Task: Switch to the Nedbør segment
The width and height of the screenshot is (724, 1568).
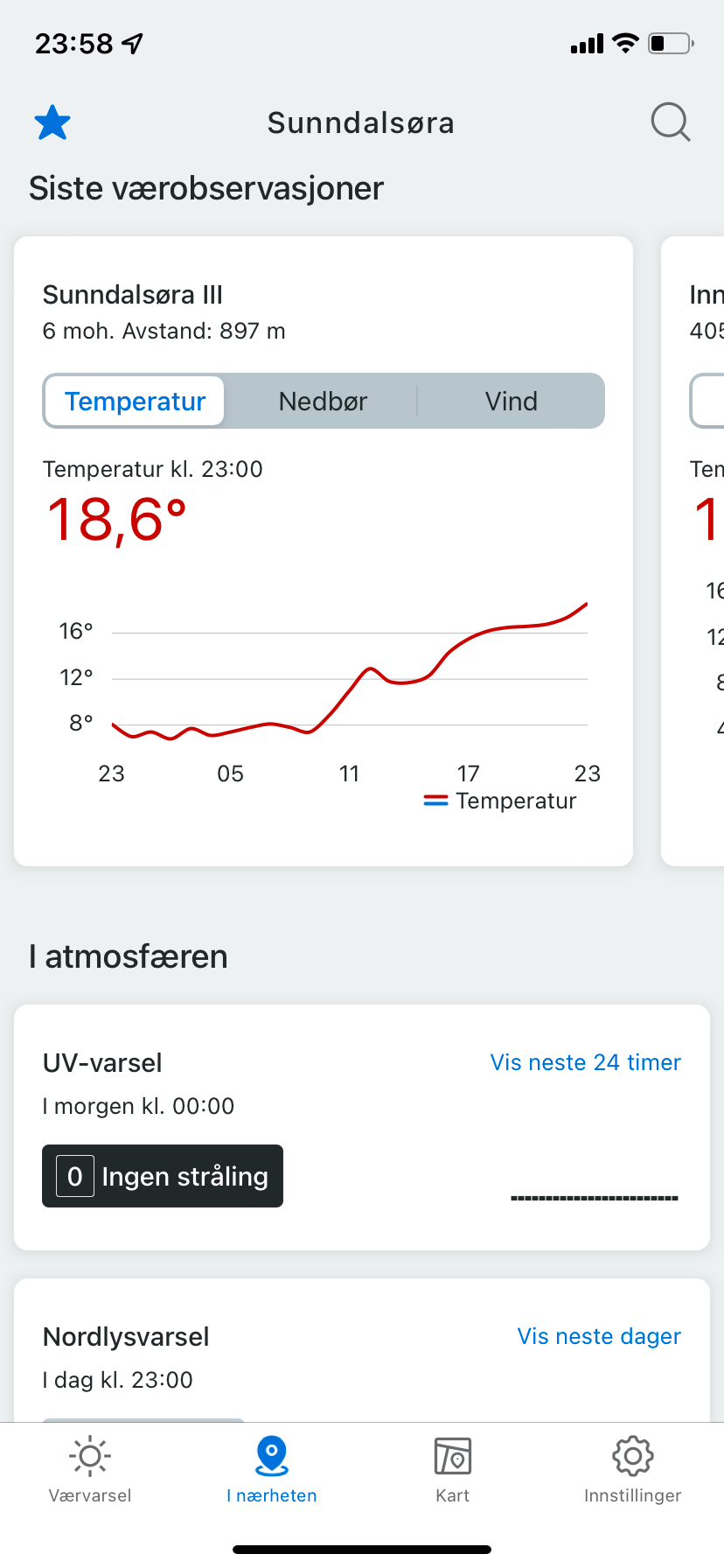Action: point(323,402)
